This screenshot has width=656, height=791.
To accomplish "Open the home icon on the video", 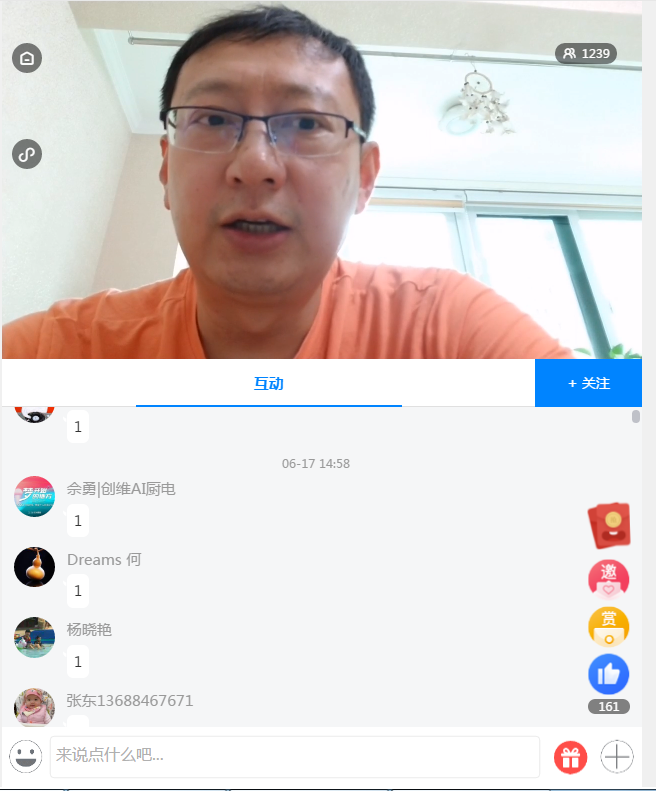I will coord(27,58).
